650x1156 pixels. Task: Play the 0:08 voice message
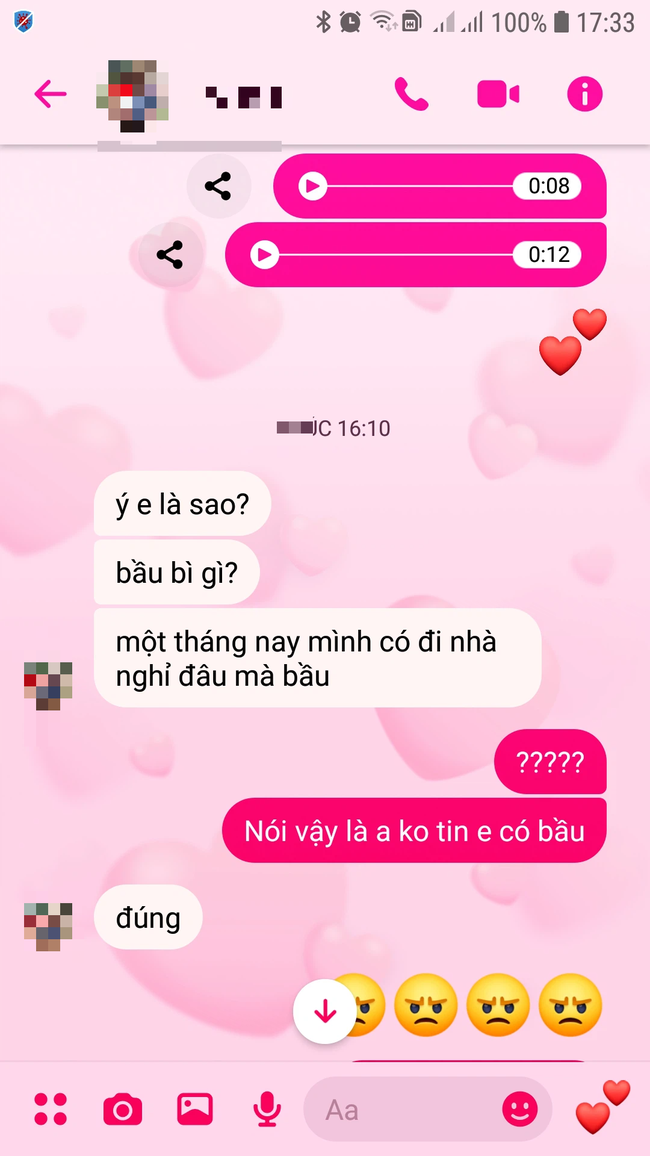click(x=313, y=186)
